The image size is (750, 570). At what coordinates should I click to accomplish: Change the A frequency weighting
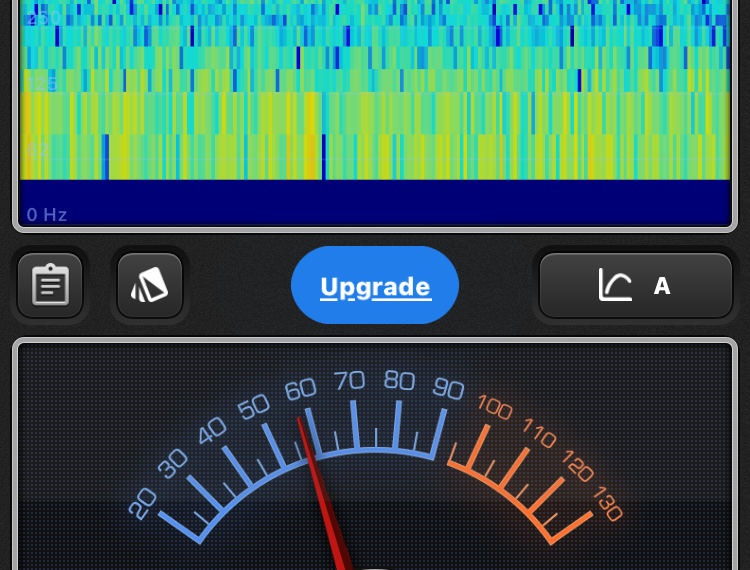[x=636, y=286]
